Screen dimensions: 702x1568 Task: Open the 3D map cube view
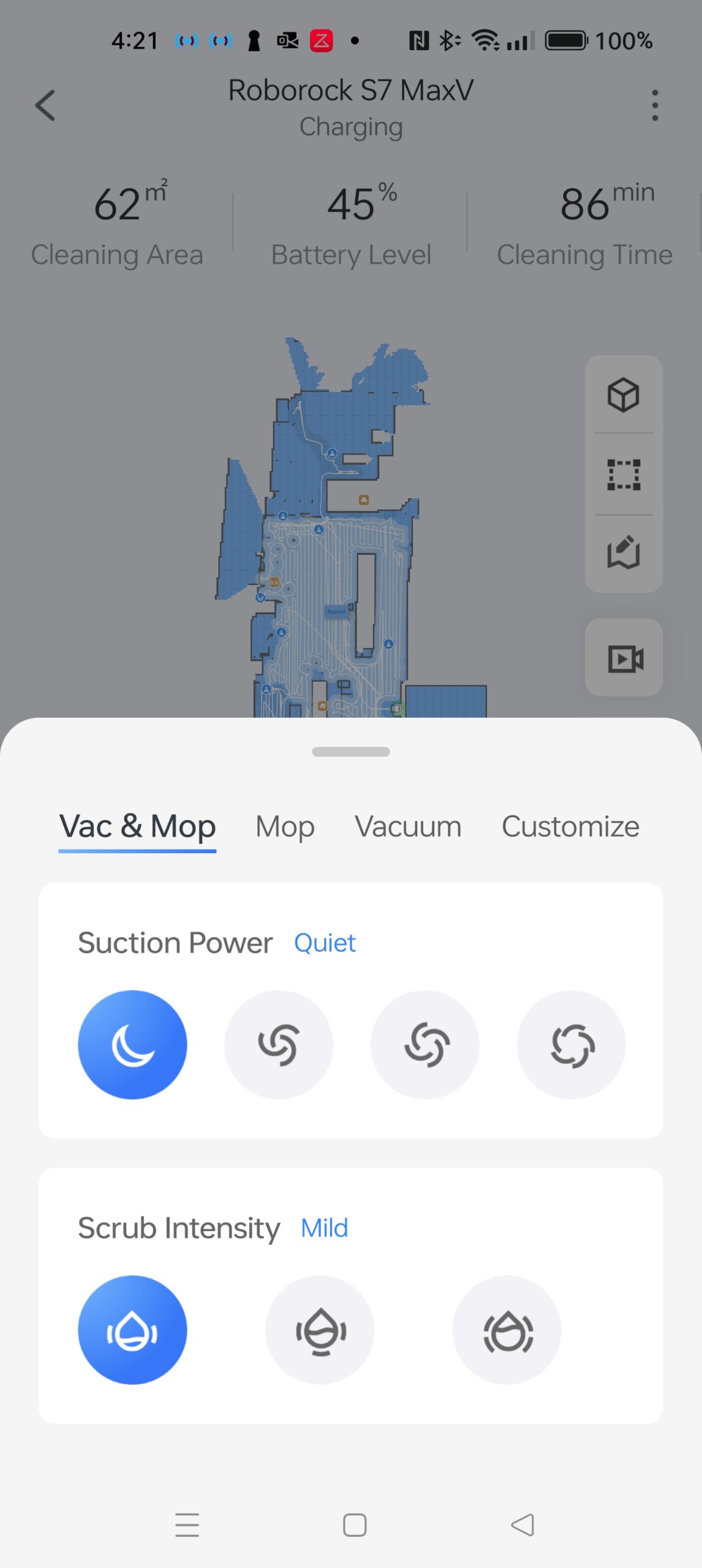coord(623,395)
